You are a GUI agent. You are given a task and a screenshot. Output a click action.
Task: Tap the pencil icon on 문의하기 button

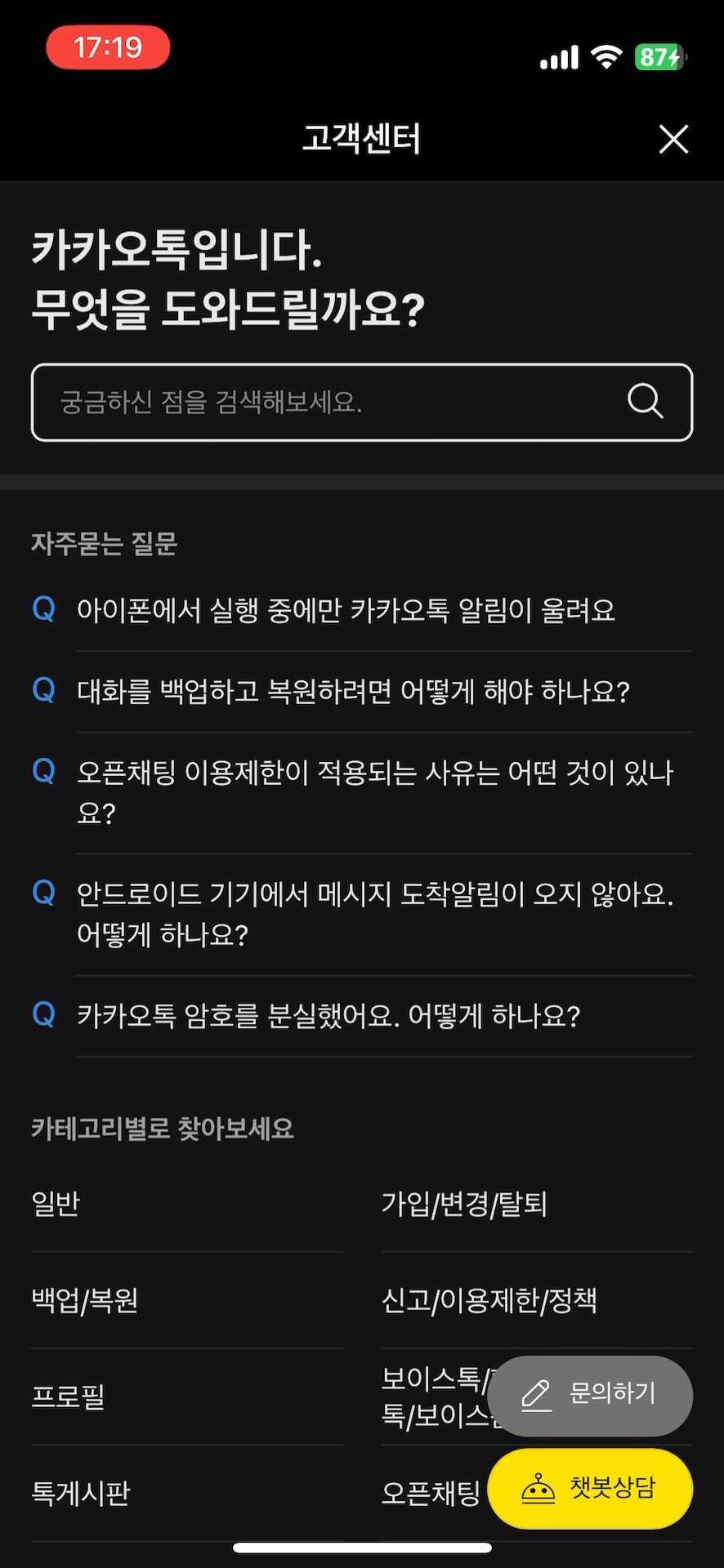point(535,1396)
